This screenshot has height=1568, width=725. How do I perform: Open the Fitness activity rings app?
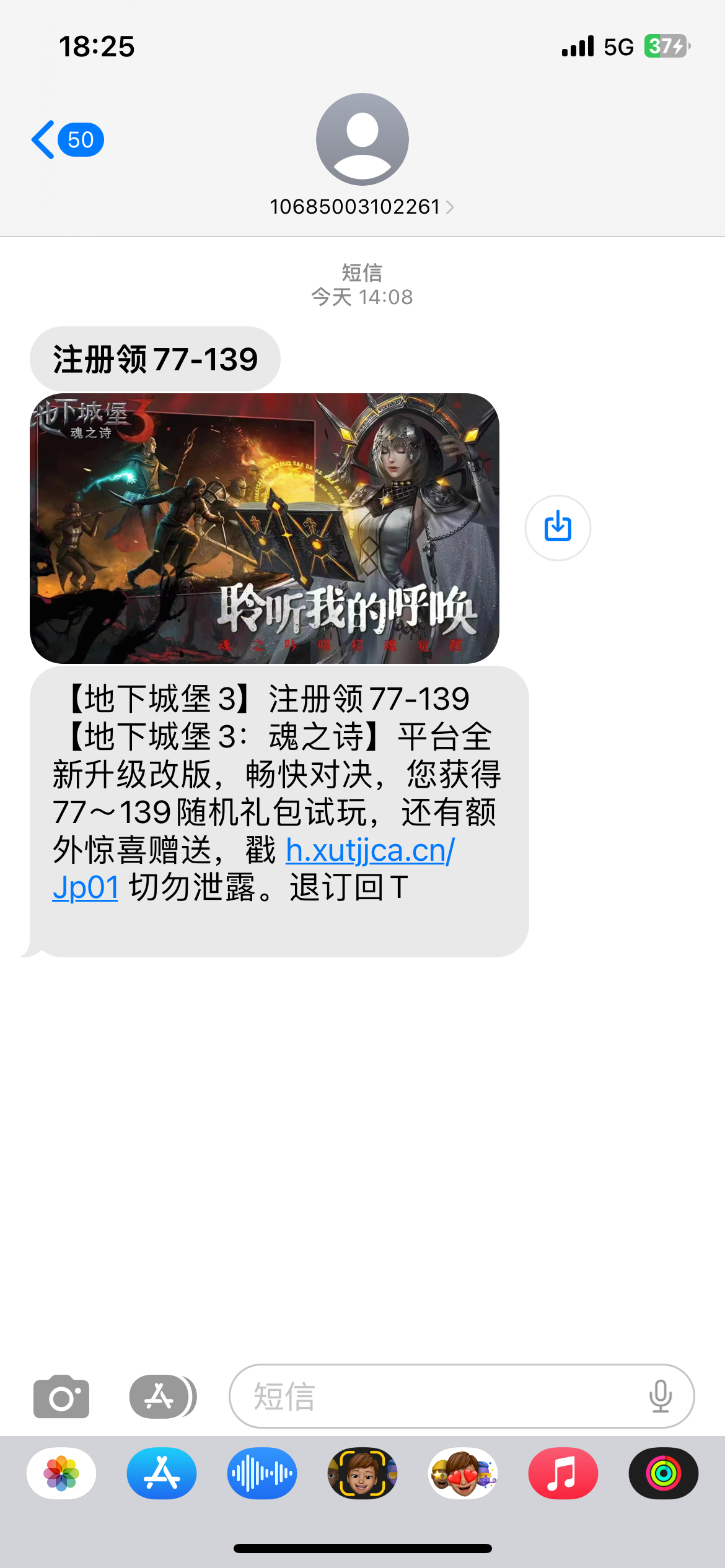tap(663, 1473)
